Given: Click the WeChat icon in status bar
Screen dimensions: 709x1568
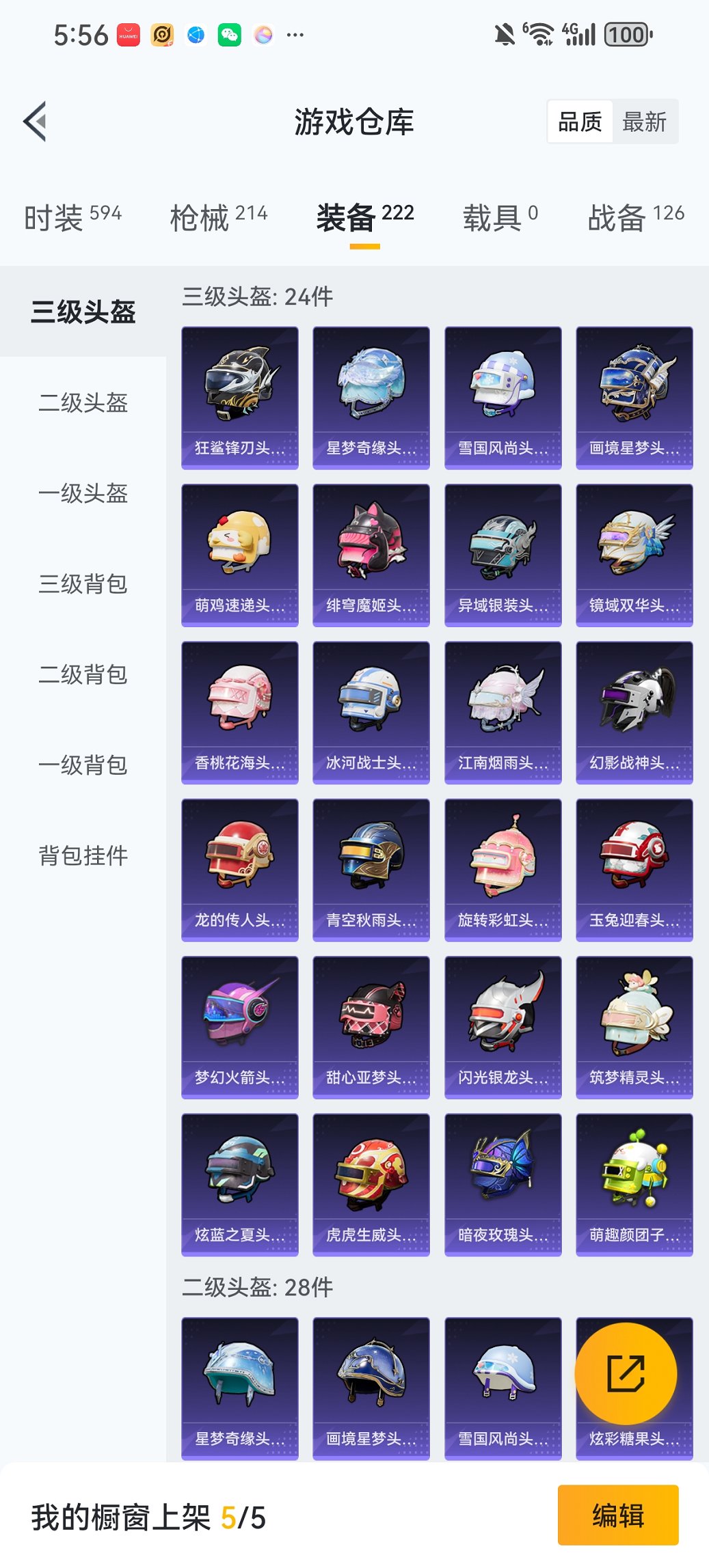Looking at the screenshot, I should 232,33.
